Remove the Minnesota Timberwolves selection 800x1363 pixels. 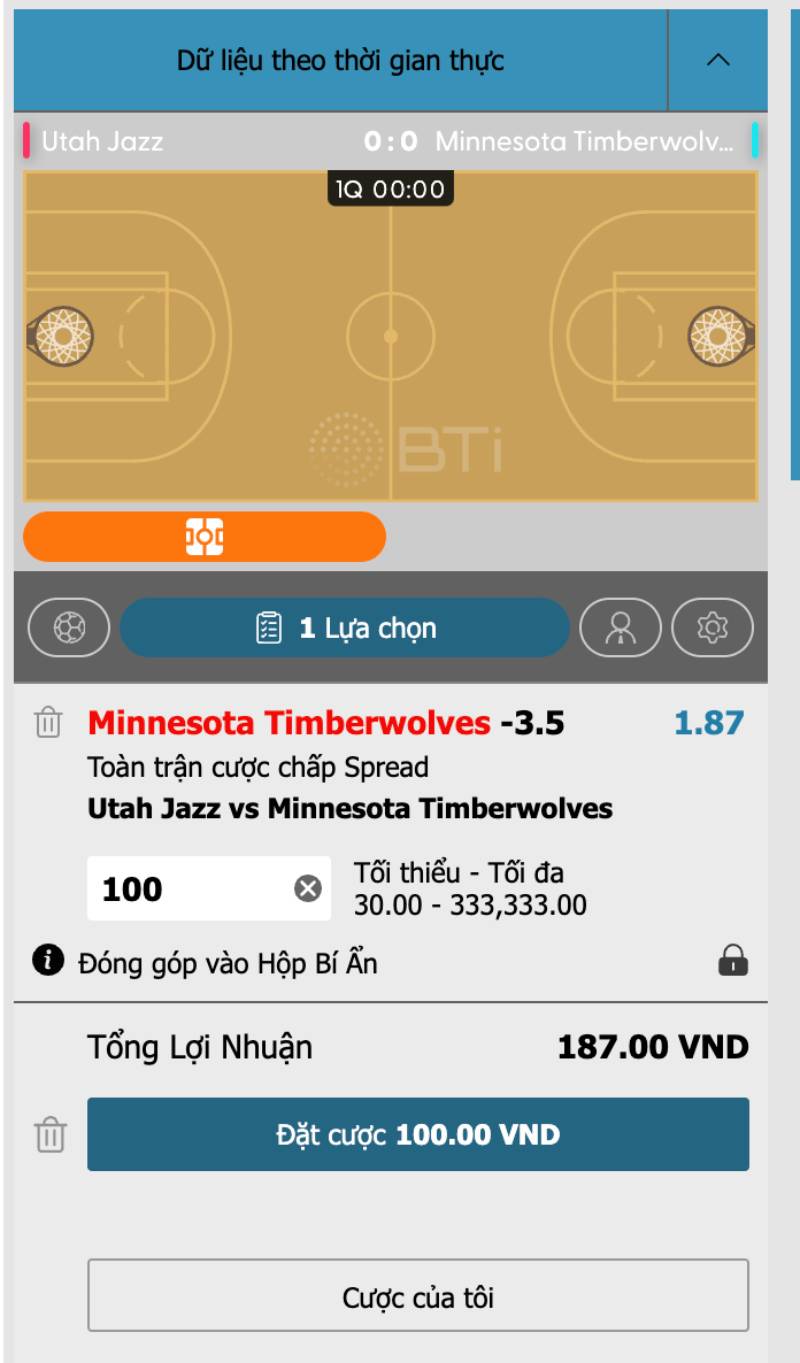tap(48, 722)
